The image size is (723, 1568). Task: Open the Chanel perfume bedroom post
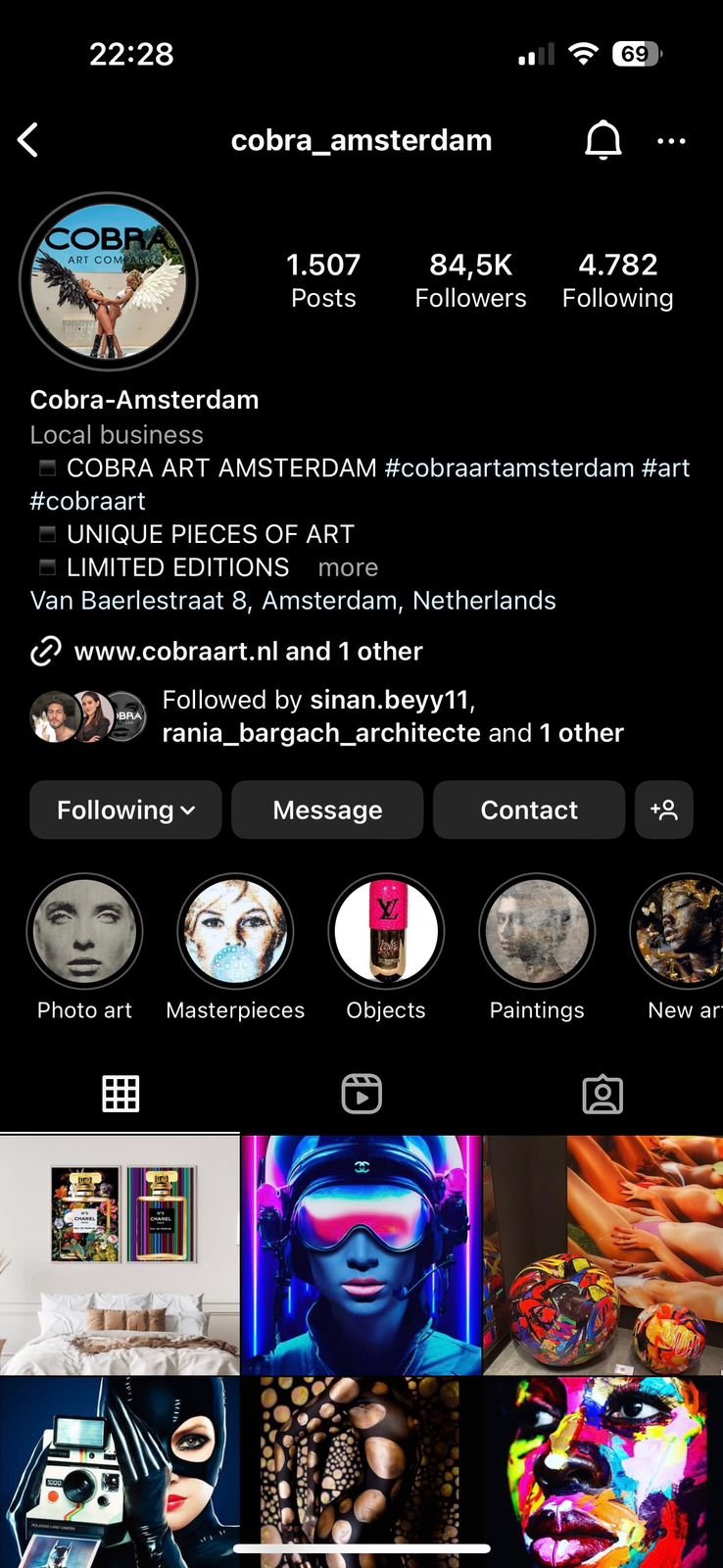pos(120,1254)
